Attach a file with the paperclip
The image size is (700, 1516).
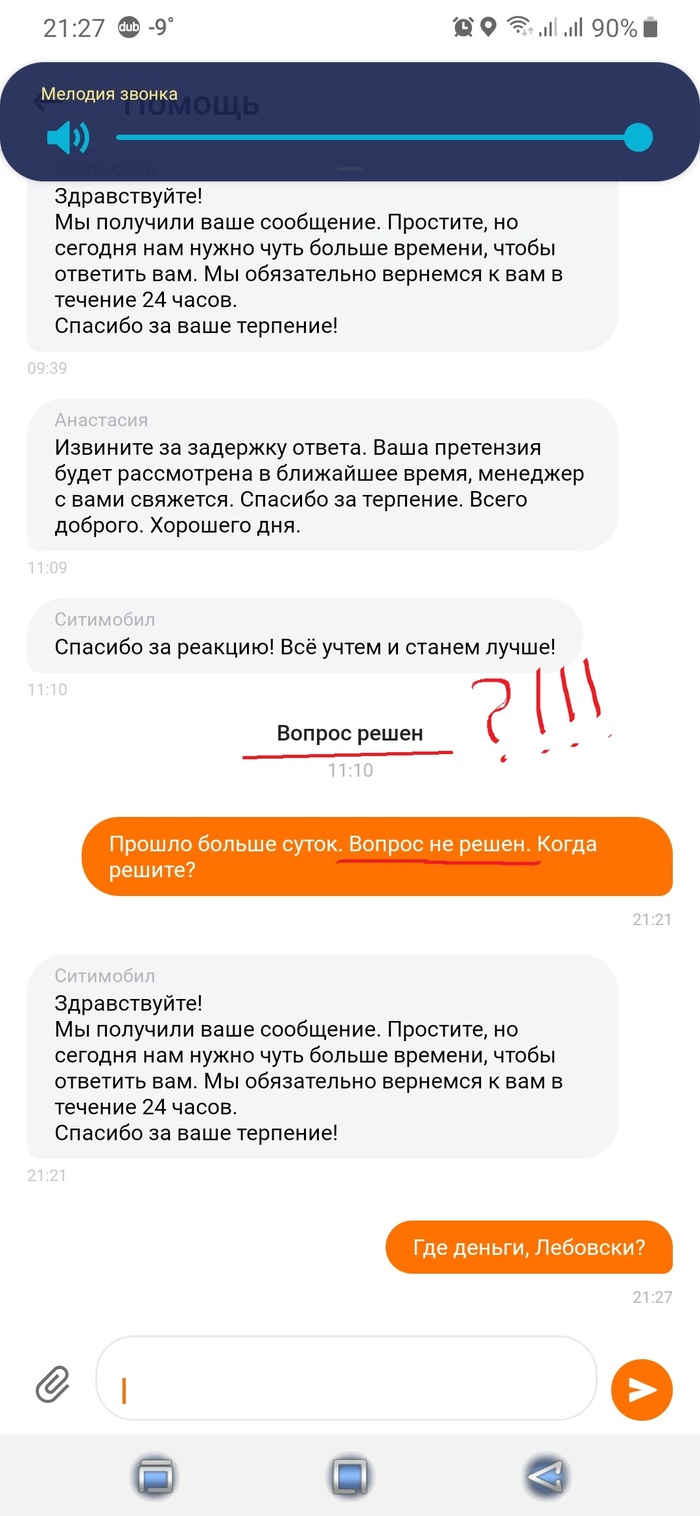(52, 1386)
